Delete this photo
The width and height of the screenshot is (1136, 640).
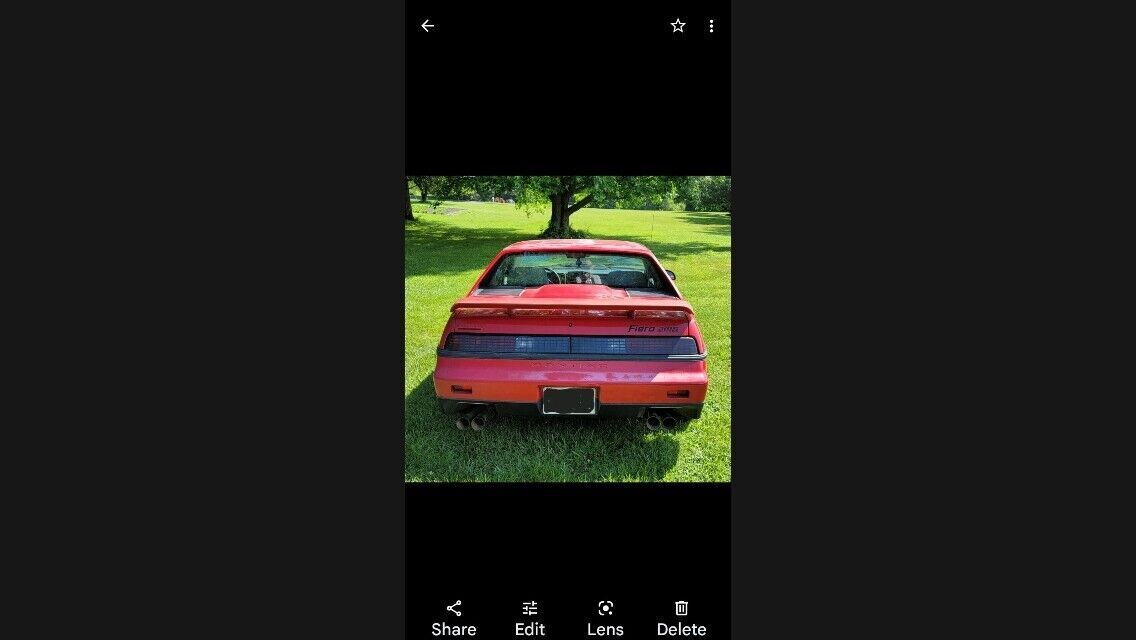681,617
